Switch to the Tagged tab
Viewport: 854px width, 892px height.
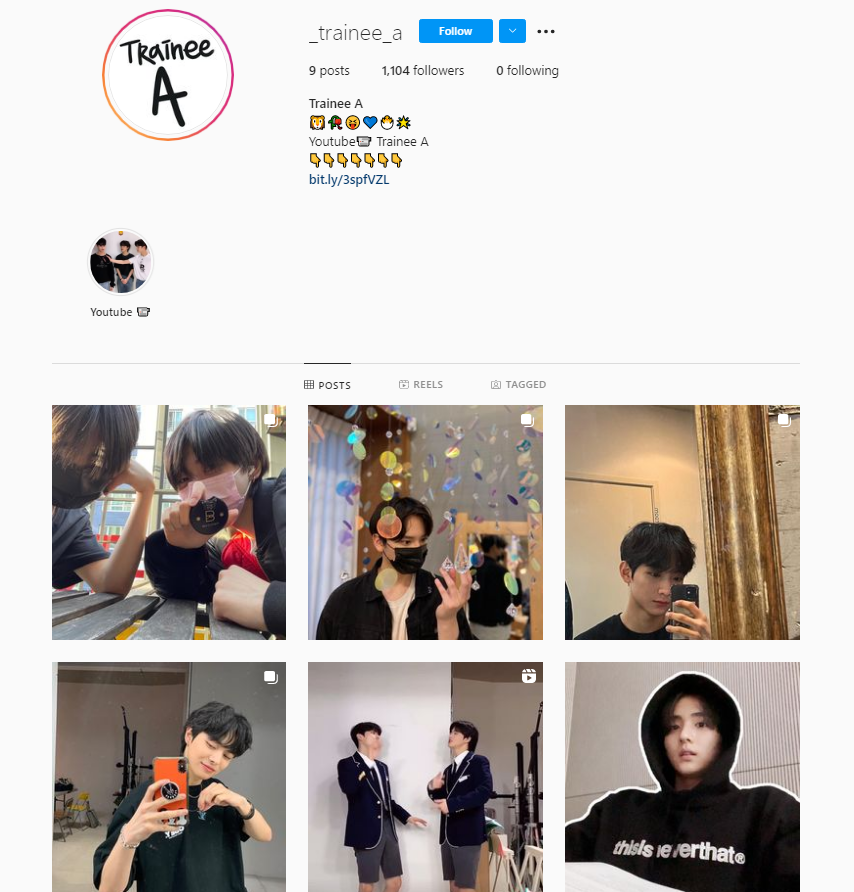[x=518, y=385]
